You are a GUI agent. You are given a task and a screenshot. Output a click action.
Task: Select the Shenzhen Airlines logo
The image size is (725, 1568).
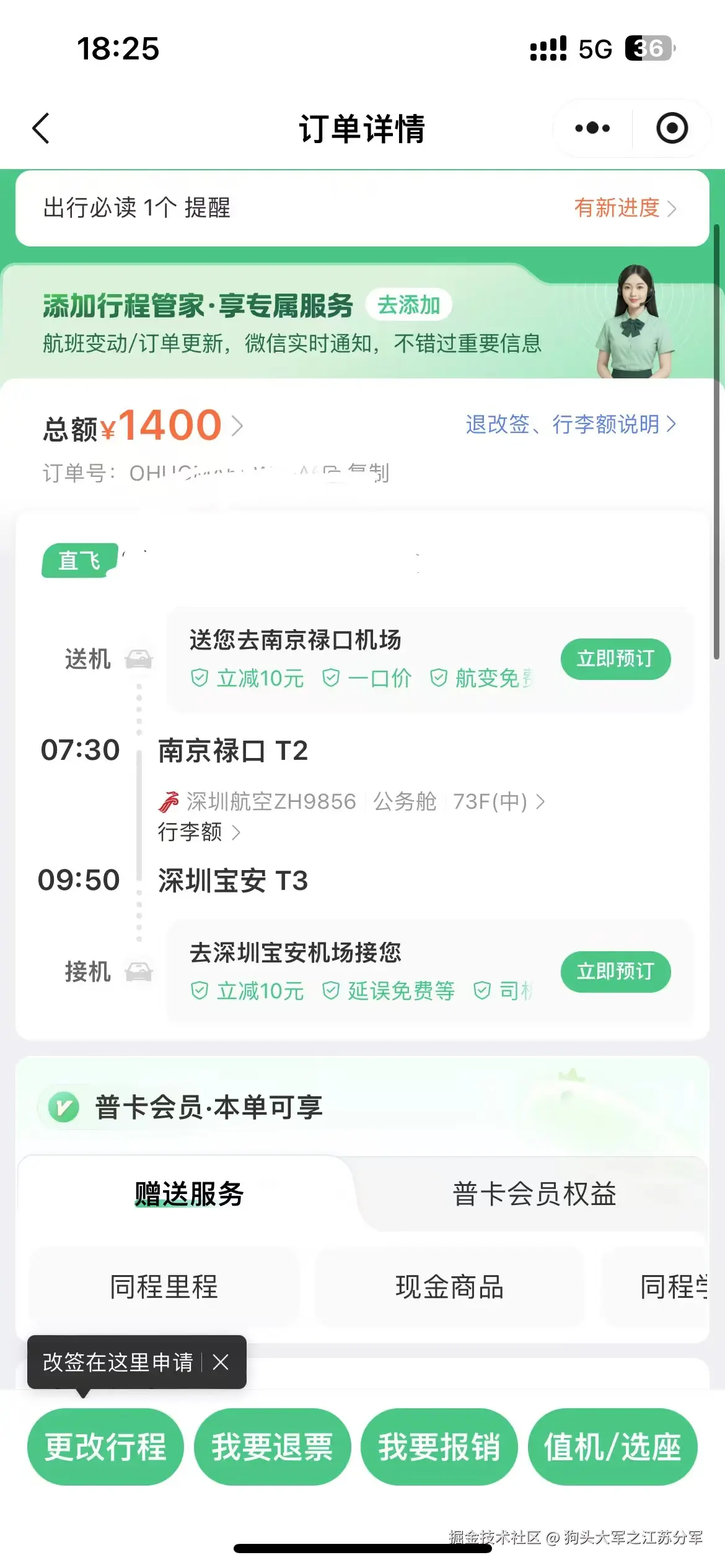pyautogui.click(x=167, y=801)
